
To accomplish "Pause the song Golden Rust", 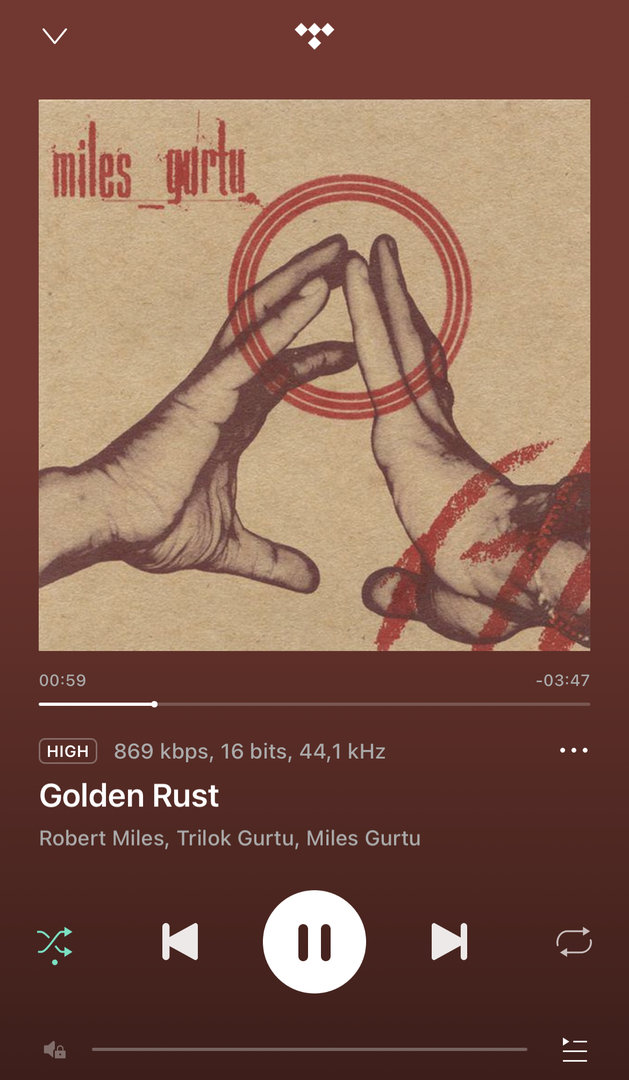I will coord(314,942).
